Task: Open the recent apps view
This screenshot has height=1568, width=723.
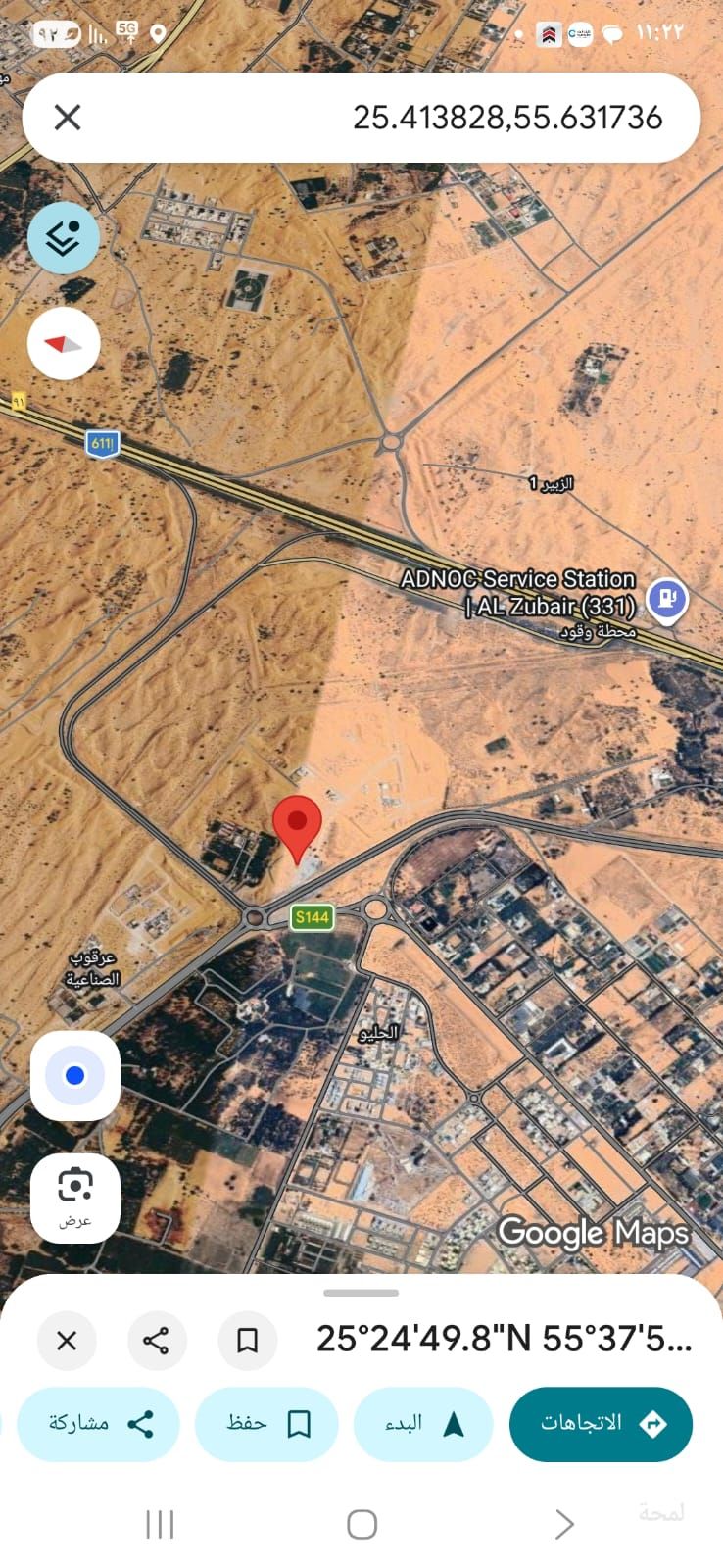Action: click(x=160, y=1524)
